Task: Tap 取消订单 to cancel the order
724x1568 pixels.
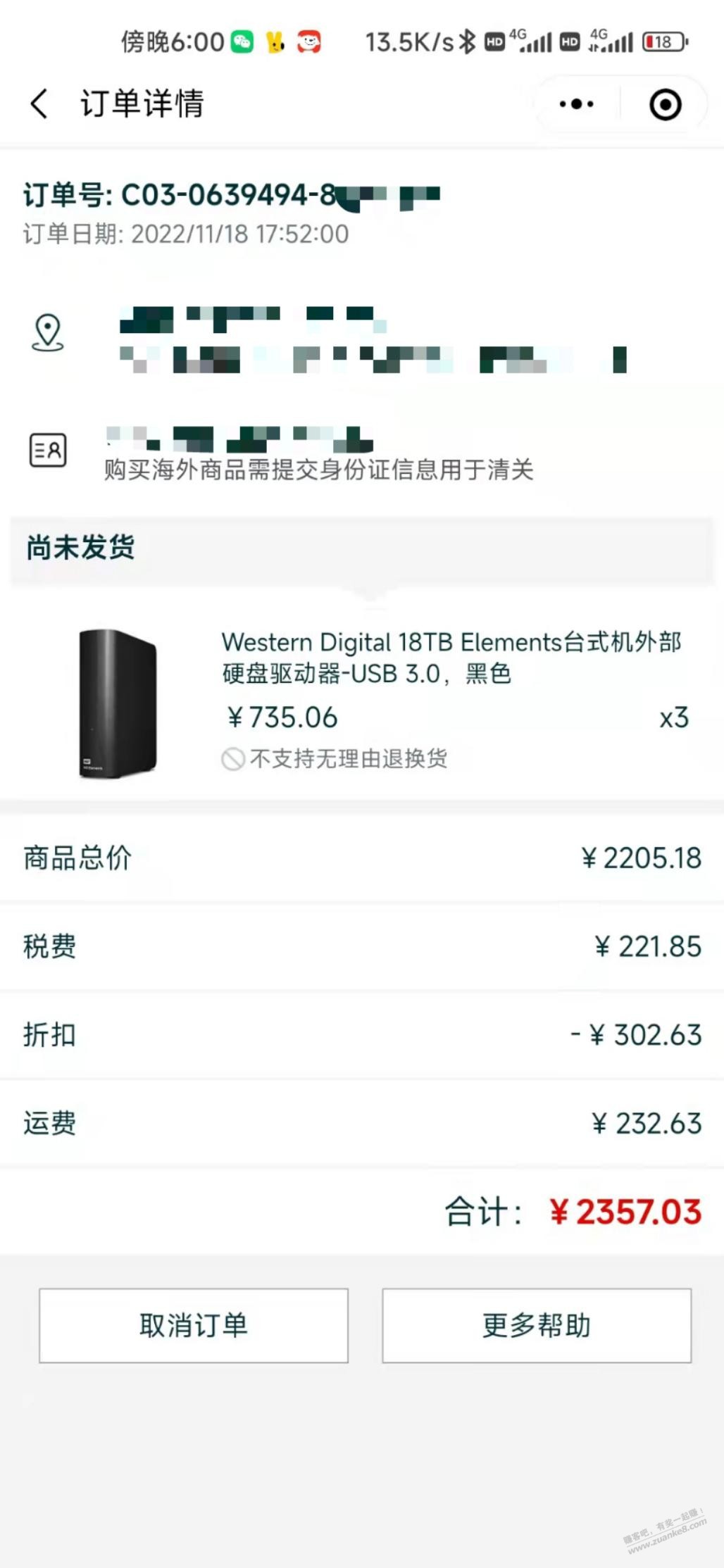Action: point(194,1326)
